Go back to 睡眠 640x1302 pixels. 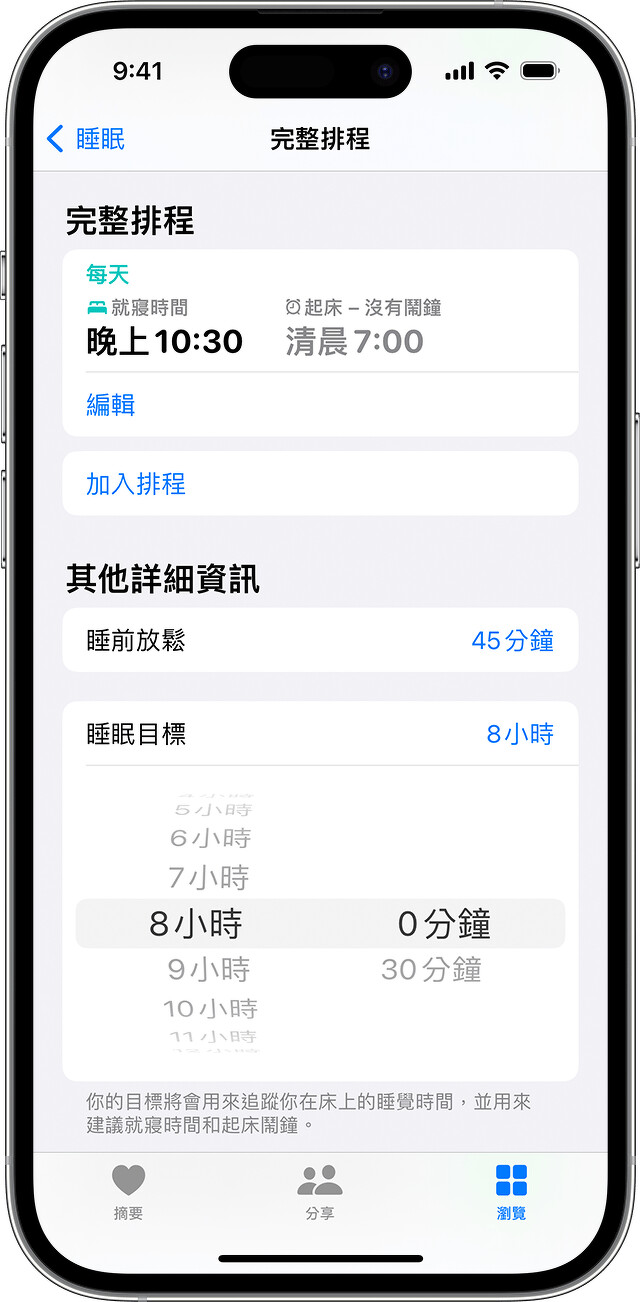86,139
